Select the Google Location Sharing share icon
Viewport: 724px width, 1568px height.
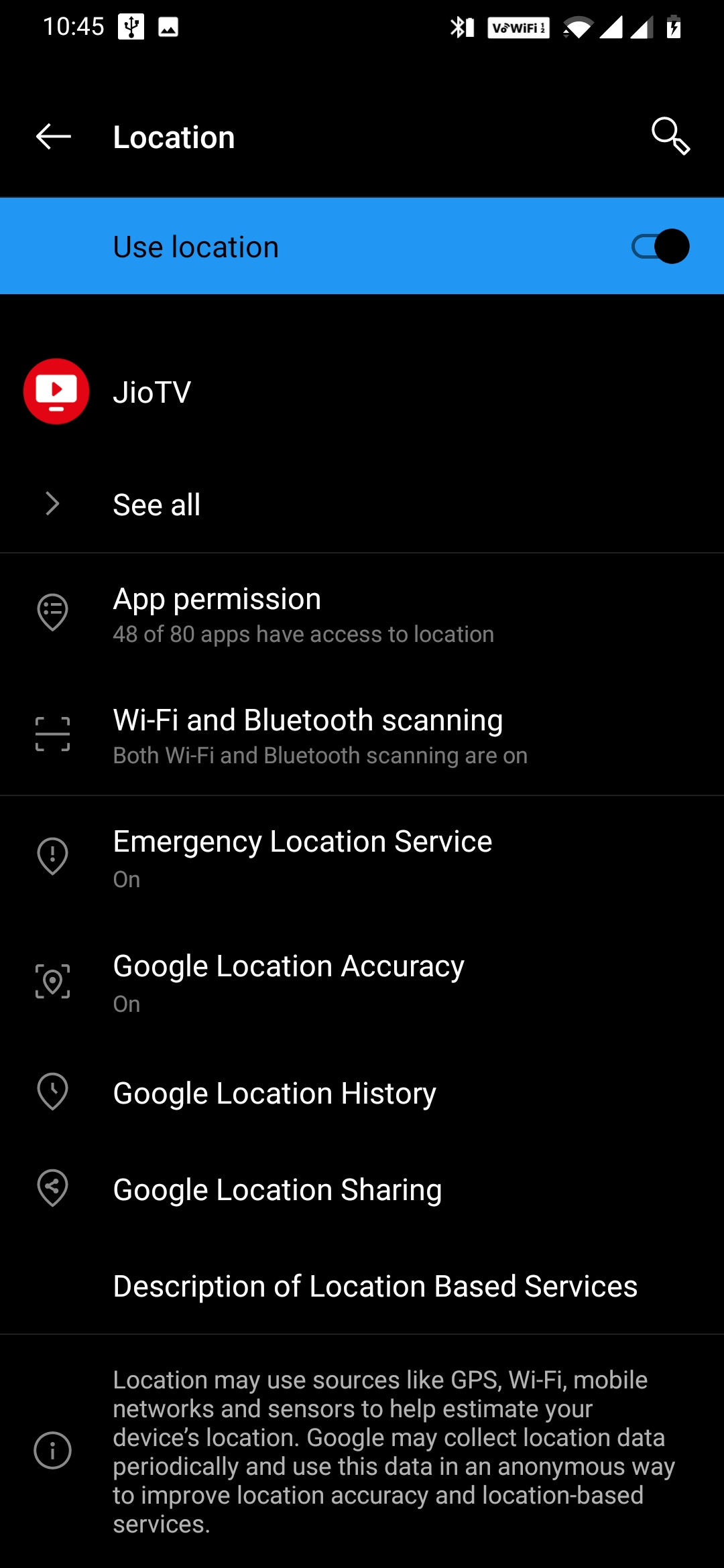54,1189
